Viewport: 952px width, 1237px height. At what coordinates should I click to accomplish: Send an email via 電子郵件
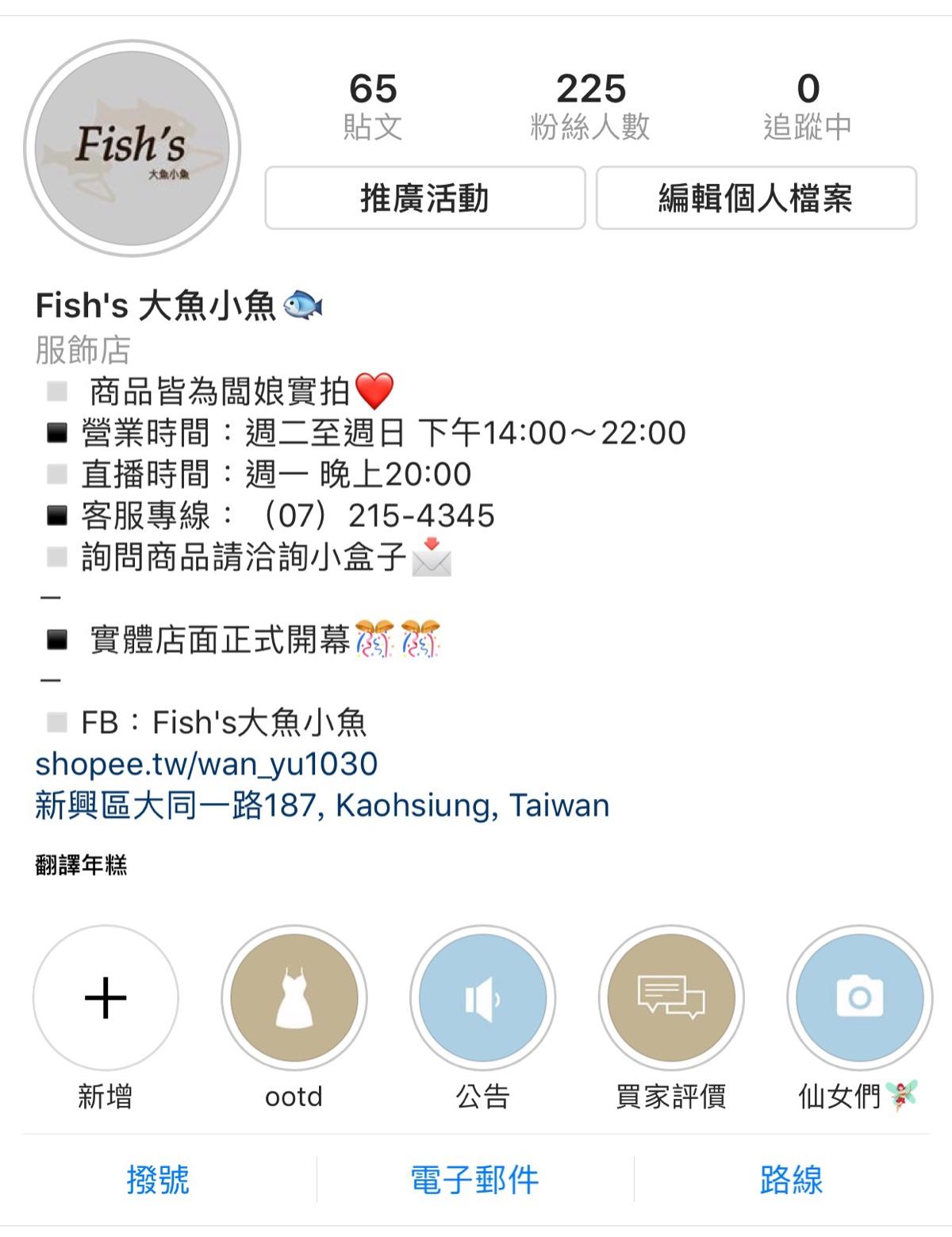click(474, 1180)
